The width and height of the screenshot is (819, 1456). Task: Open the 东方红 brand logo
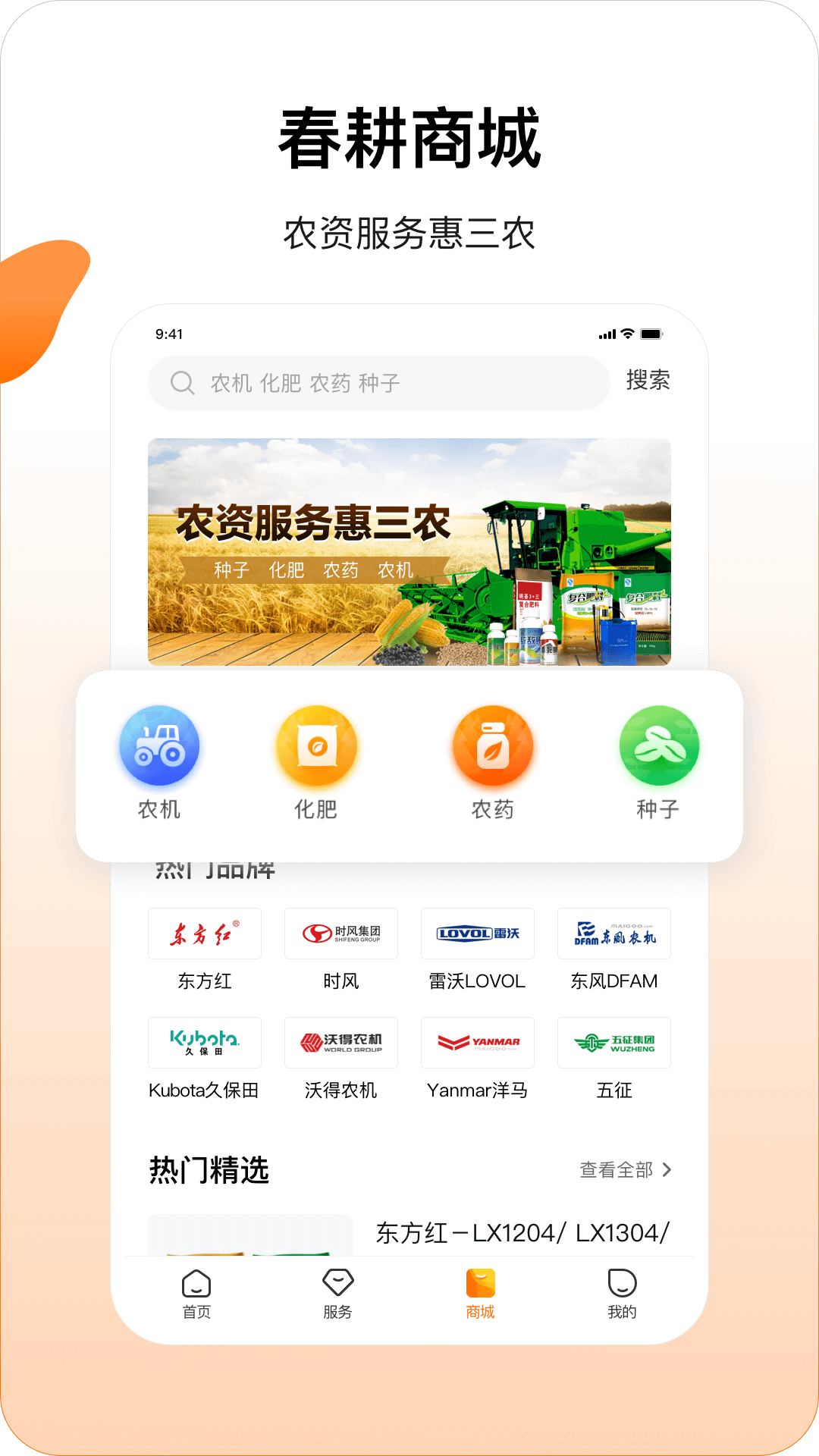[204, 934]
